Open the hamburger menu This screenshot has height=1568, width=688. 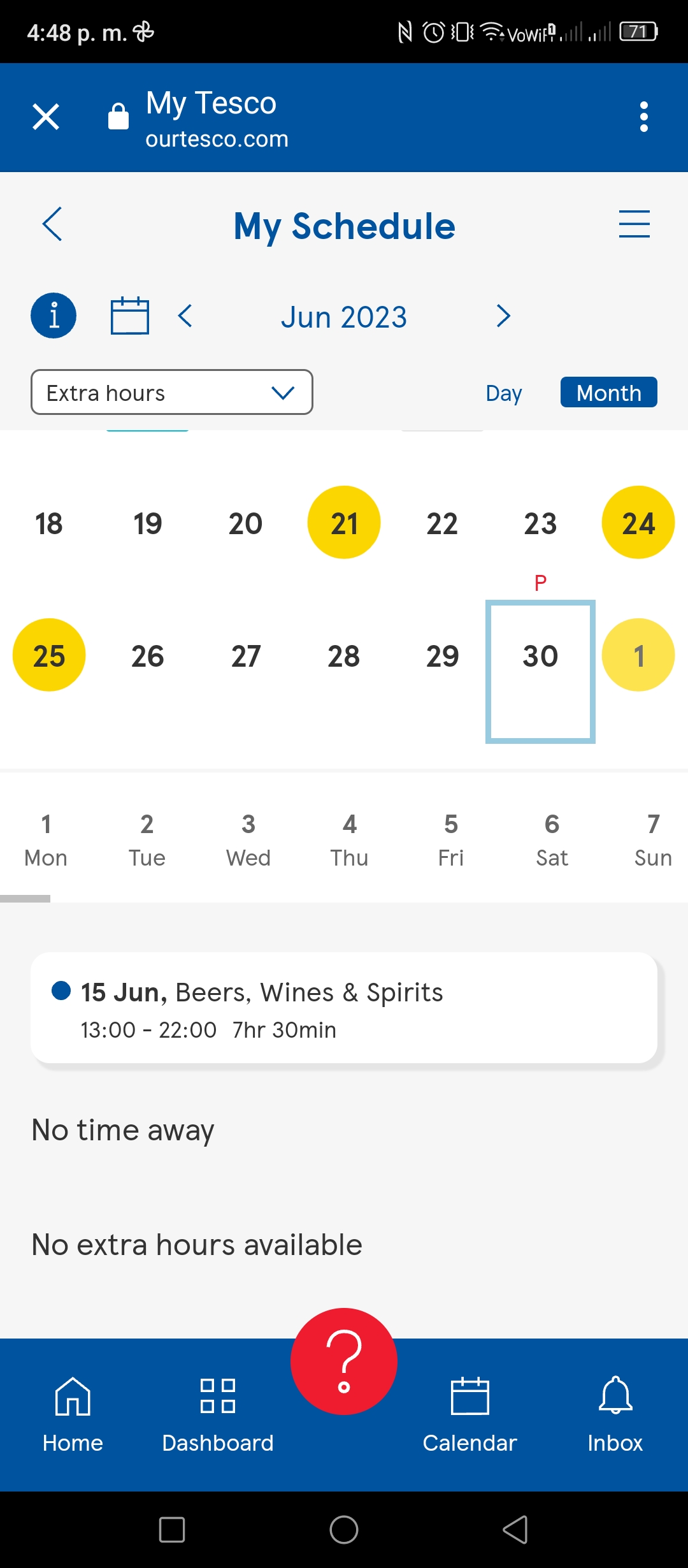click(x=634, y=224)
